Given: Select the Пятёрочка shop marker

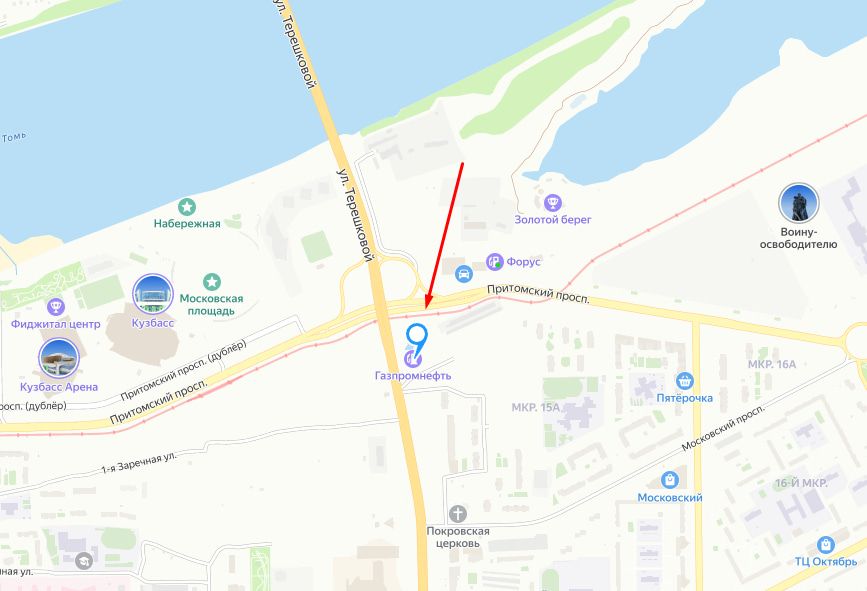Looking at the screenshot, I should 685,380.
